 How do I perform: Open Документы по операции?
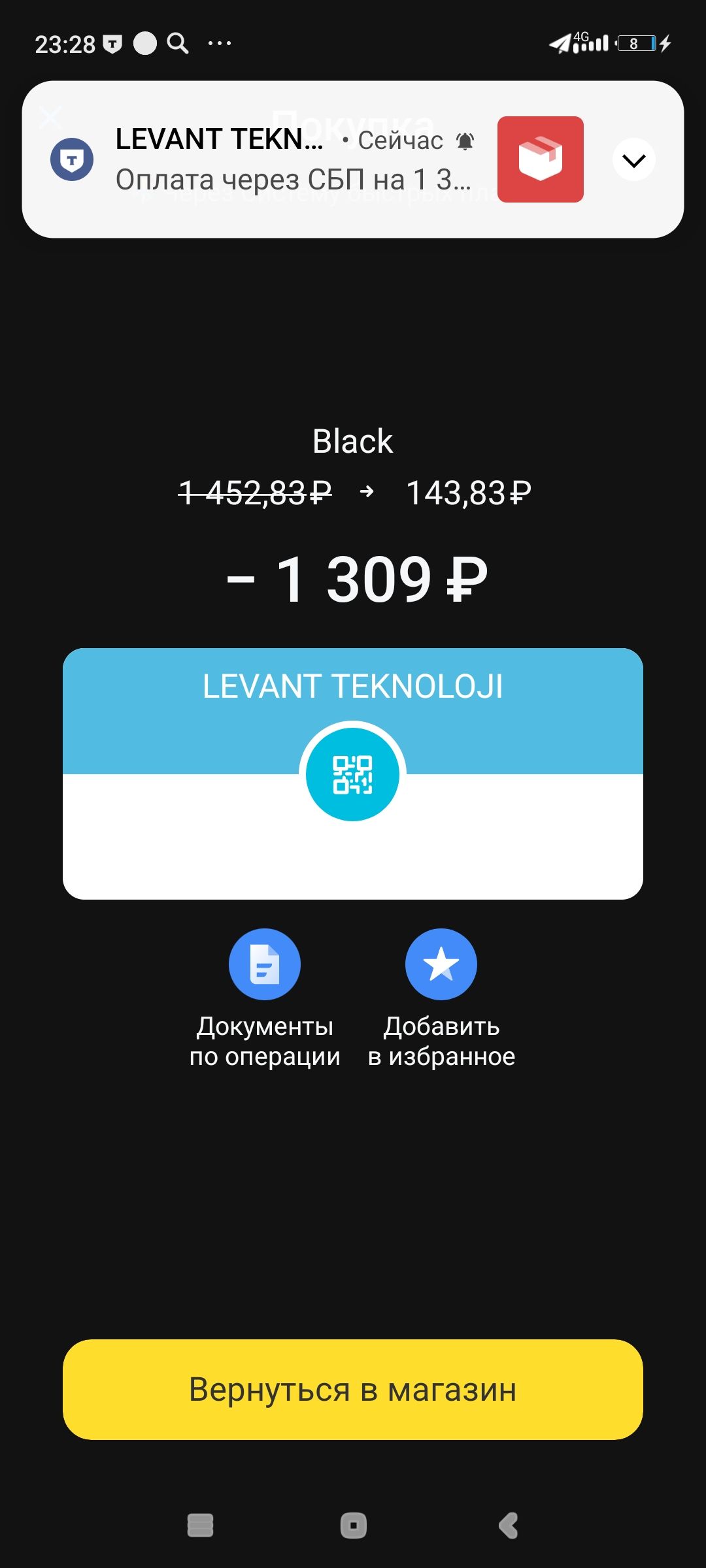(265, 964)
